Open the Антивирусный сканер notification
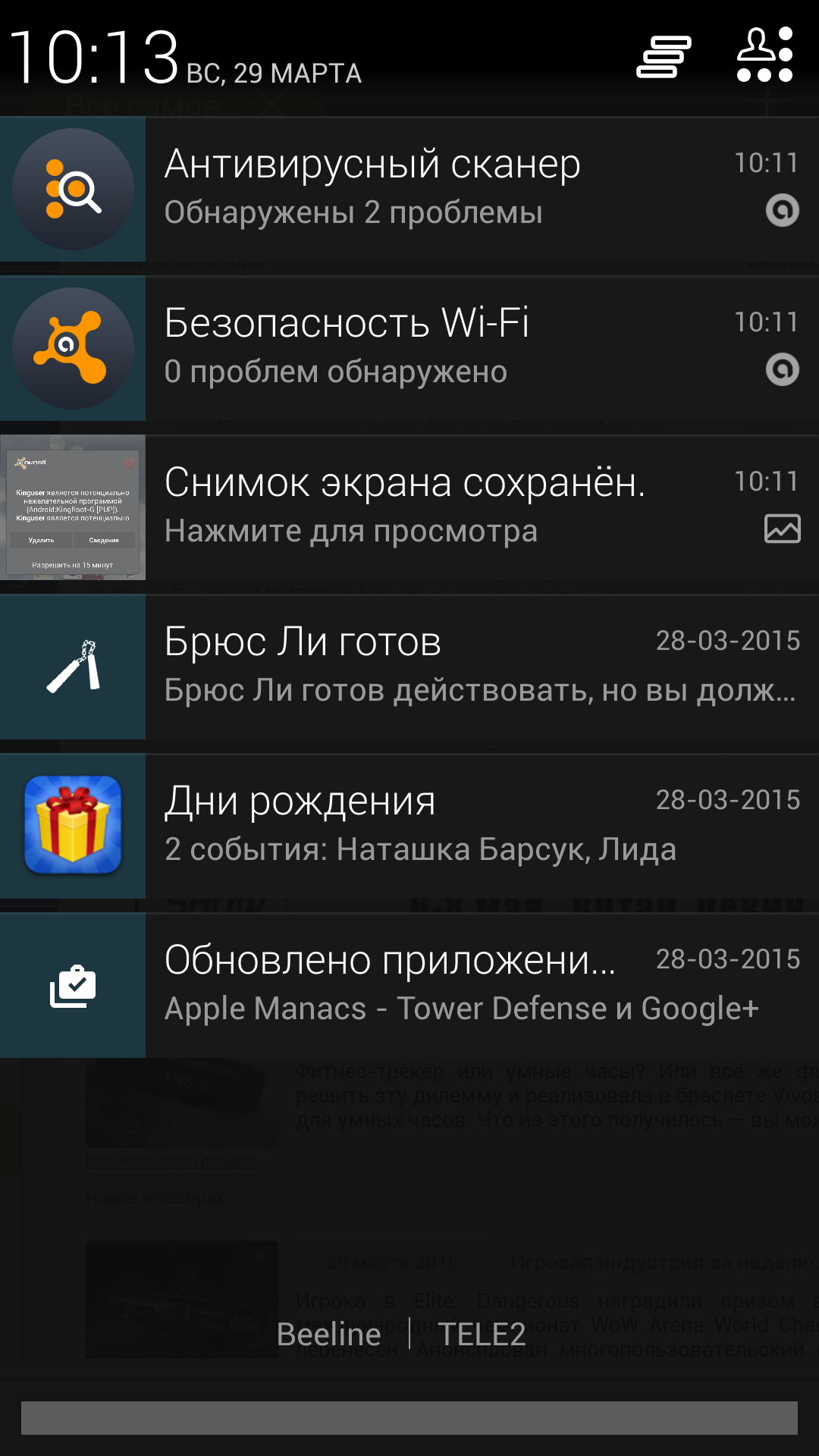This screenshot has height=1456, width=819. click(x=455, y=190)
